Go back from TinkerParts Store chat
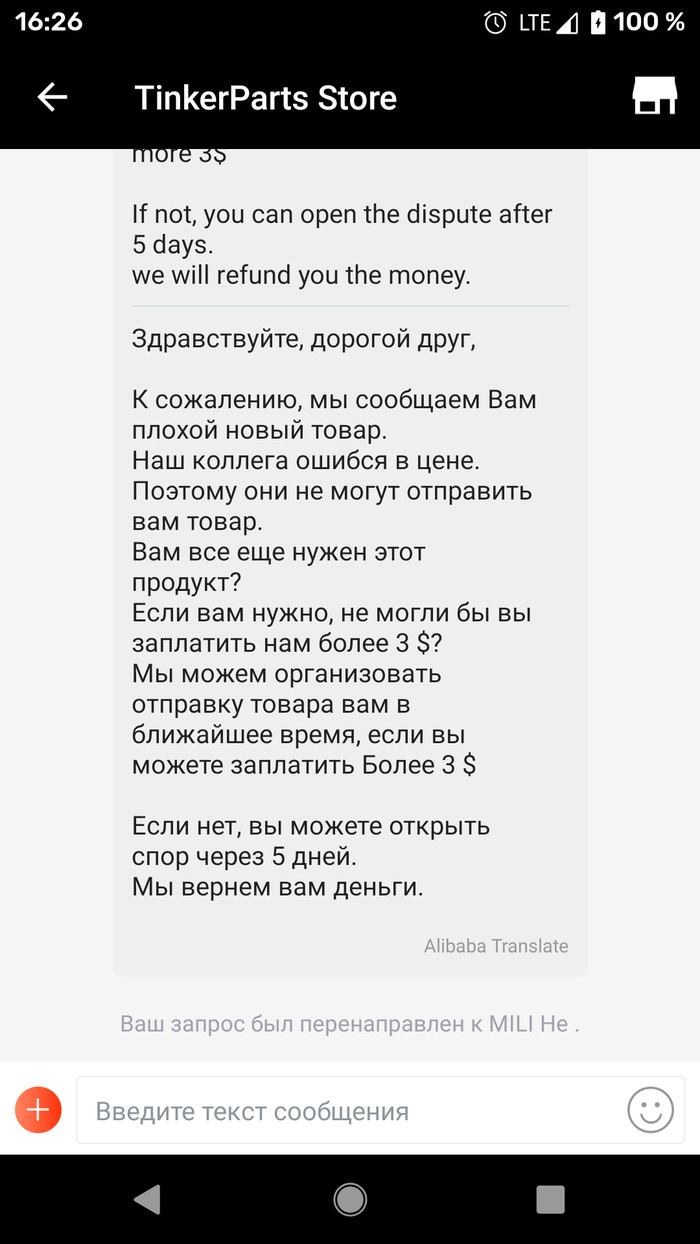The width and height of the screenshot is (700, 1244). click(x=52, y=97)
